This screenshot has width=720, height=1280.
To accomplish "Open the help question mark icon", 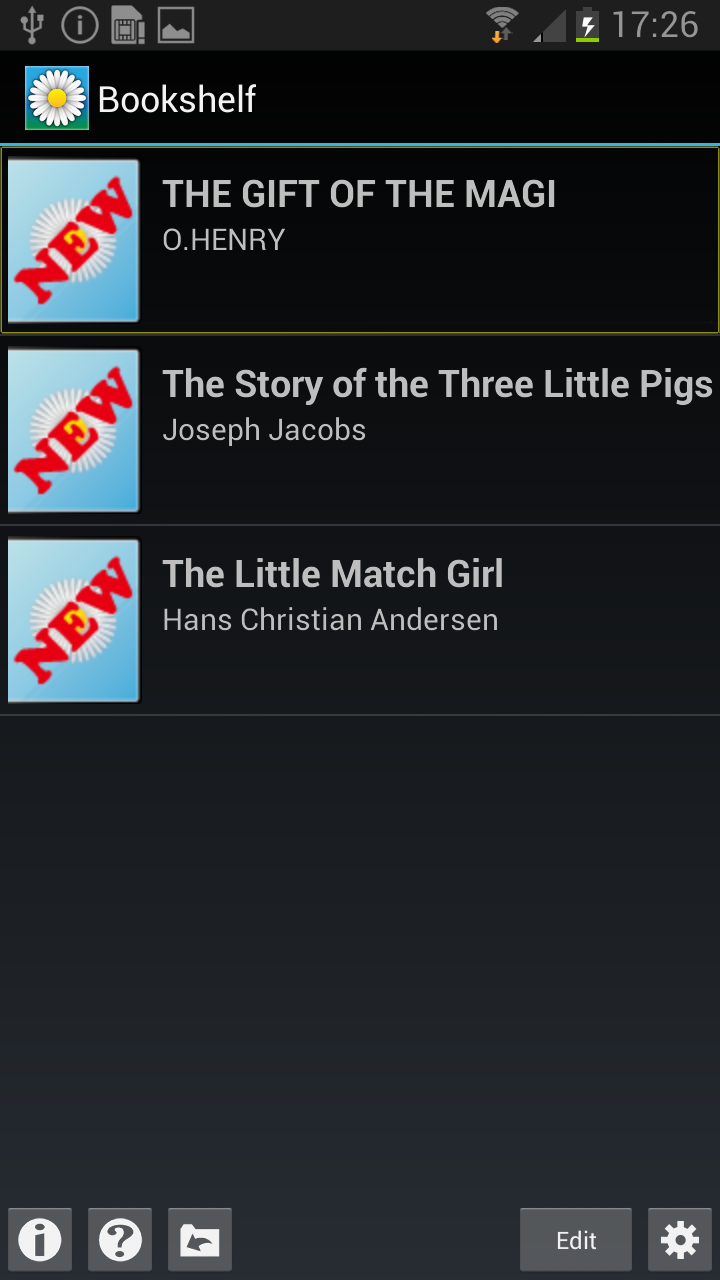I will pos(120,1240).
